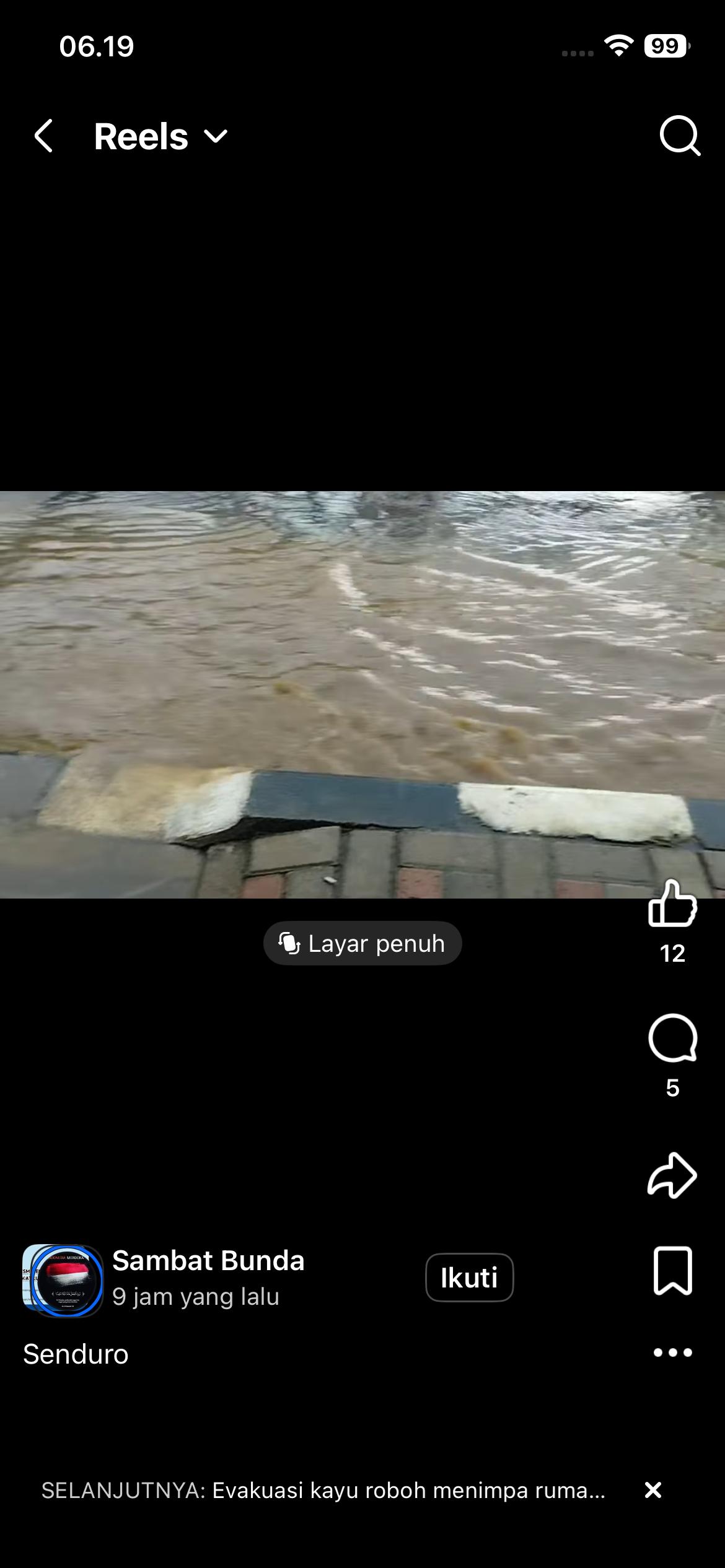Open Sambat Bunda's profile name

tap(208, 1260)
